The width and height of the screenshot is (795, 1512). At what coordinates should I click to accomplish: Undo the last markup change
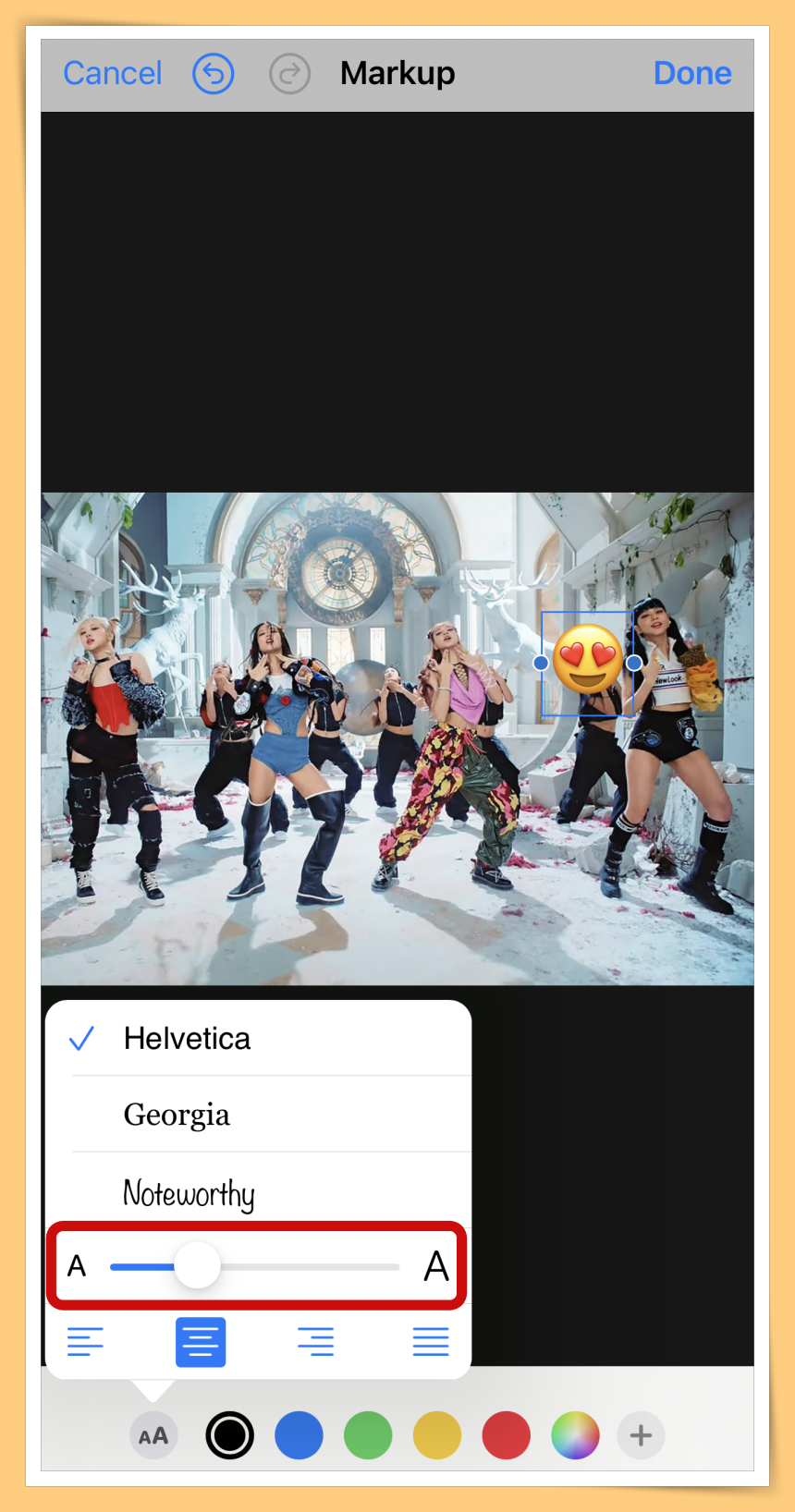pos(213,74)
